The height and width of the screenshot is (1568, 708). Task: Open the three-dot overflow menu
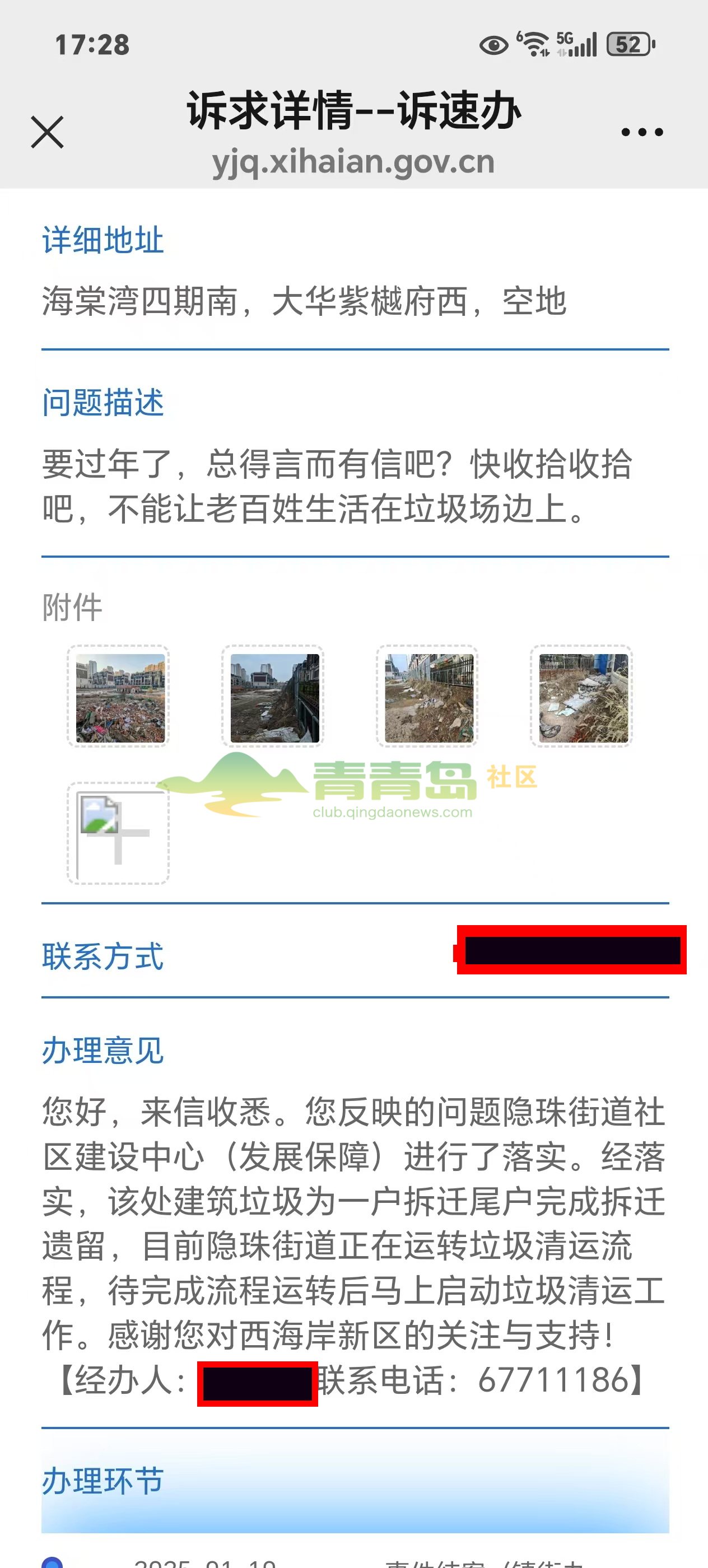pos(642,132)
